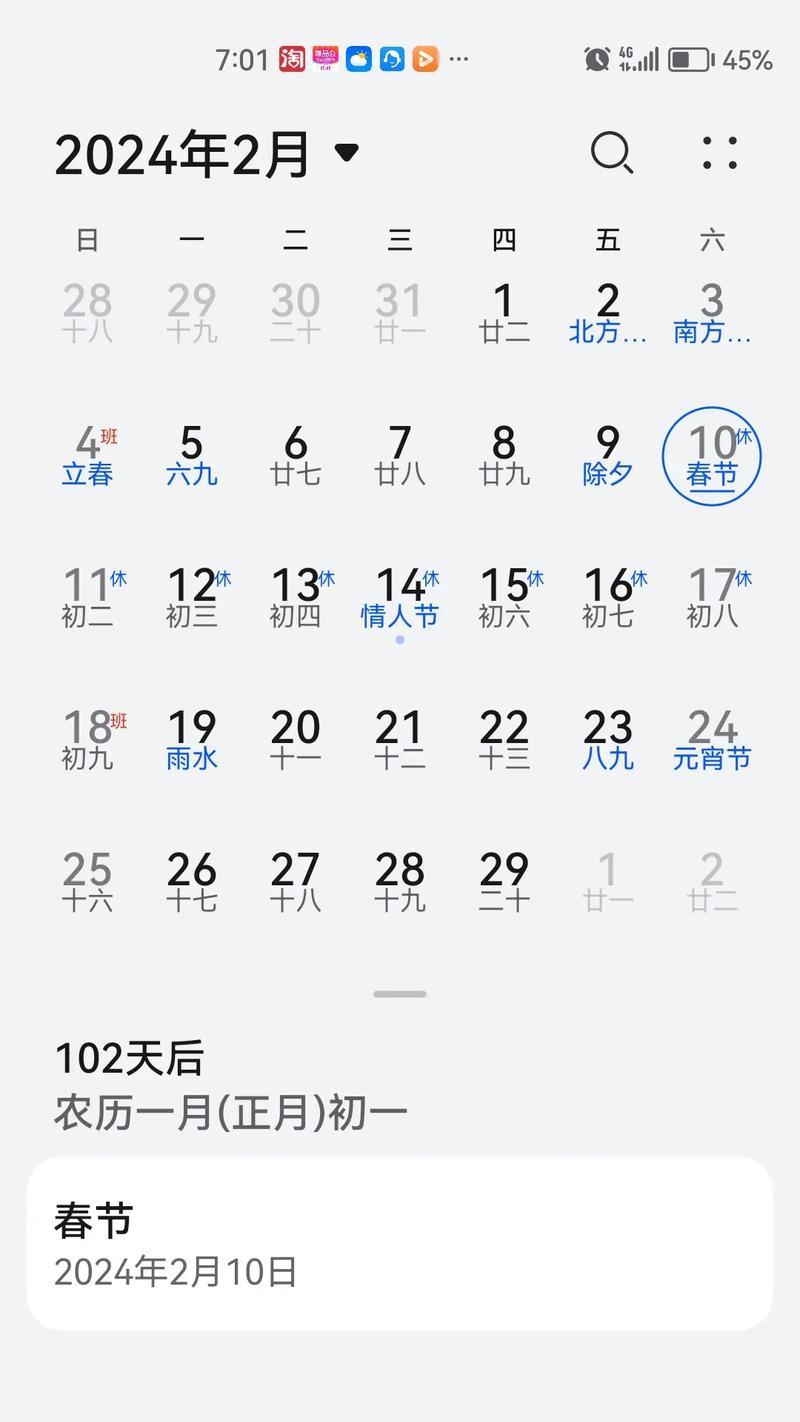Choose February 4 立春

[x=88, y=456]
